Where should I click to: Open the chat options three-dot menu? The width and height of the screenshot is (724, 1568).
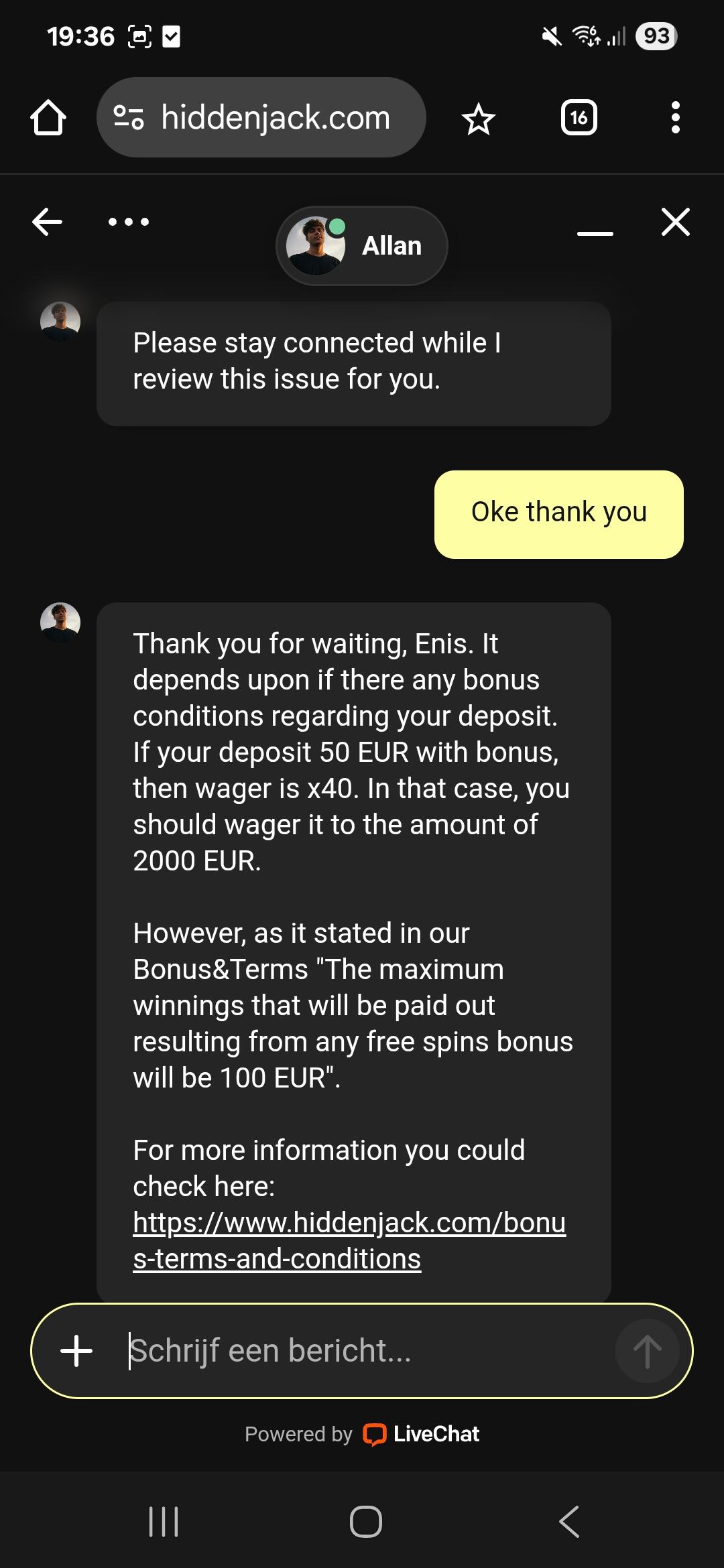pyautogui.click(x=129, y=222)
